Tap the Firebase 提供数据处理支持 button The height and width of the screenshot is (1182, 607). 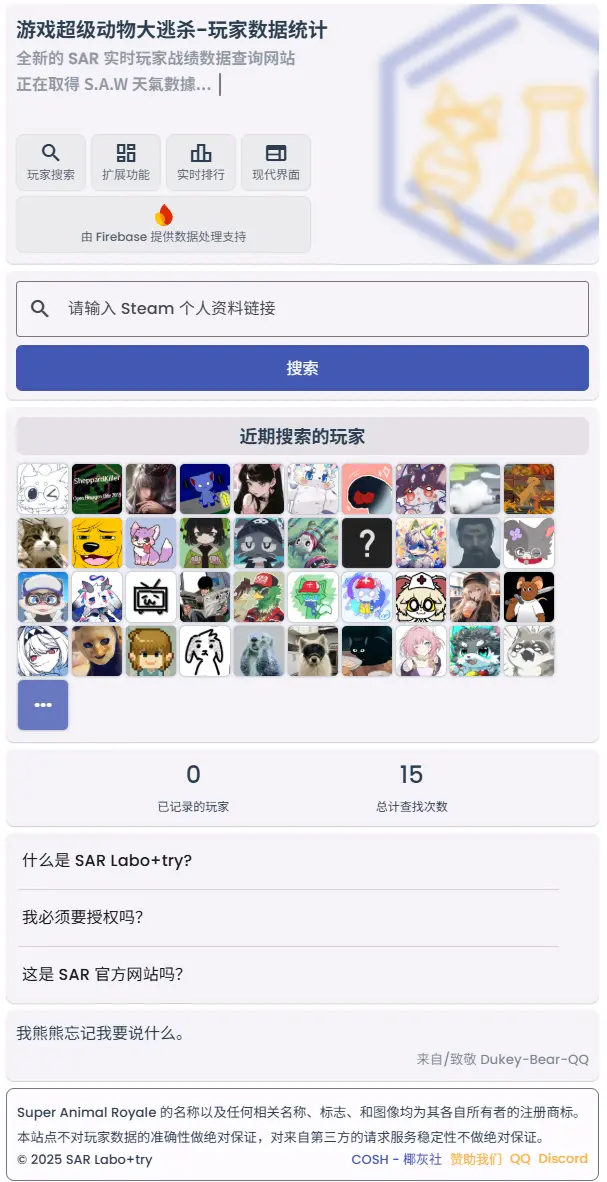pyautogui.click(x=163, y=224)
